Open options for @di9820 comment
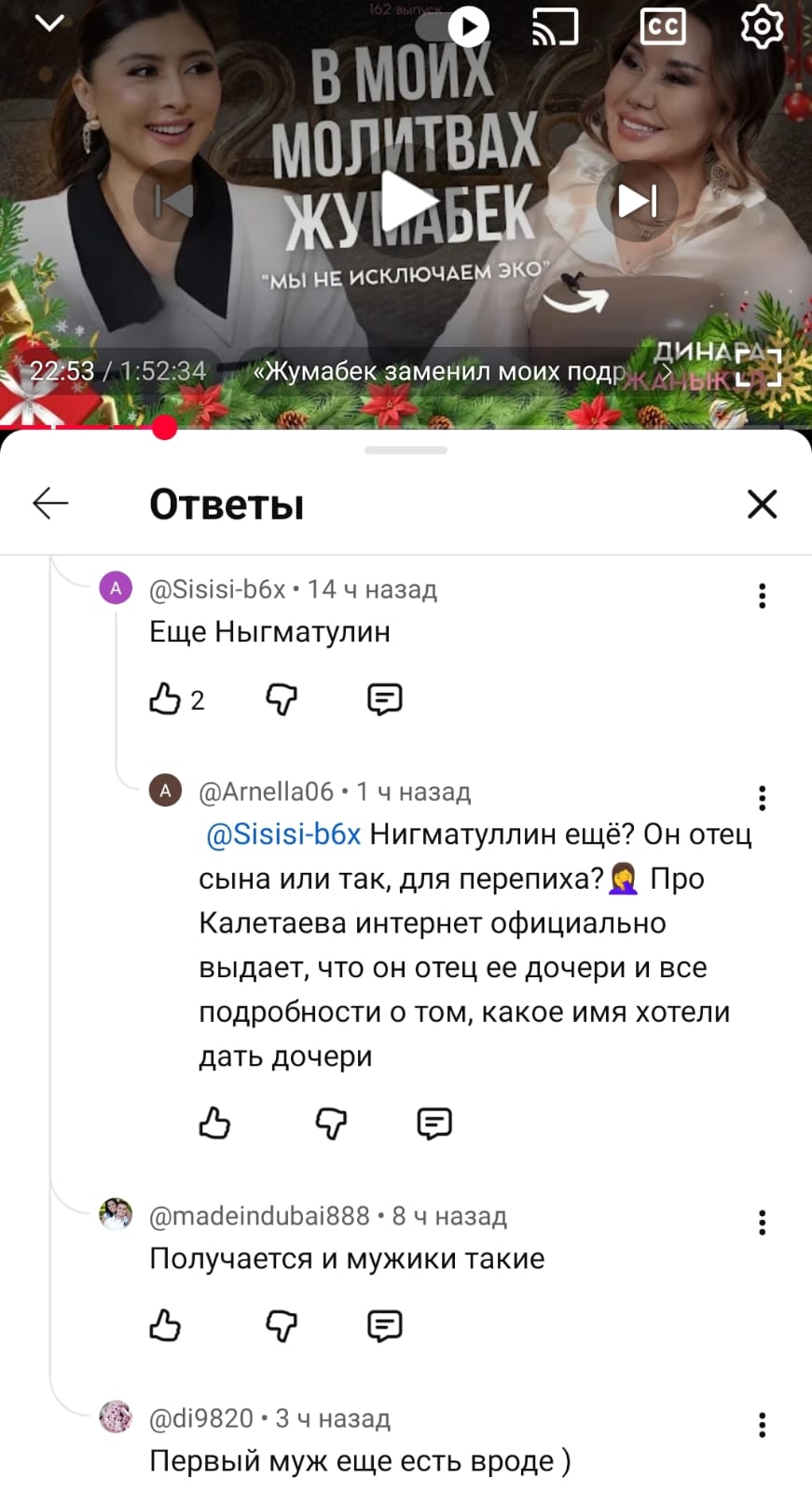Image resolution: width=812 pixels, height=1492 pixels. (x=762, y=1424)
